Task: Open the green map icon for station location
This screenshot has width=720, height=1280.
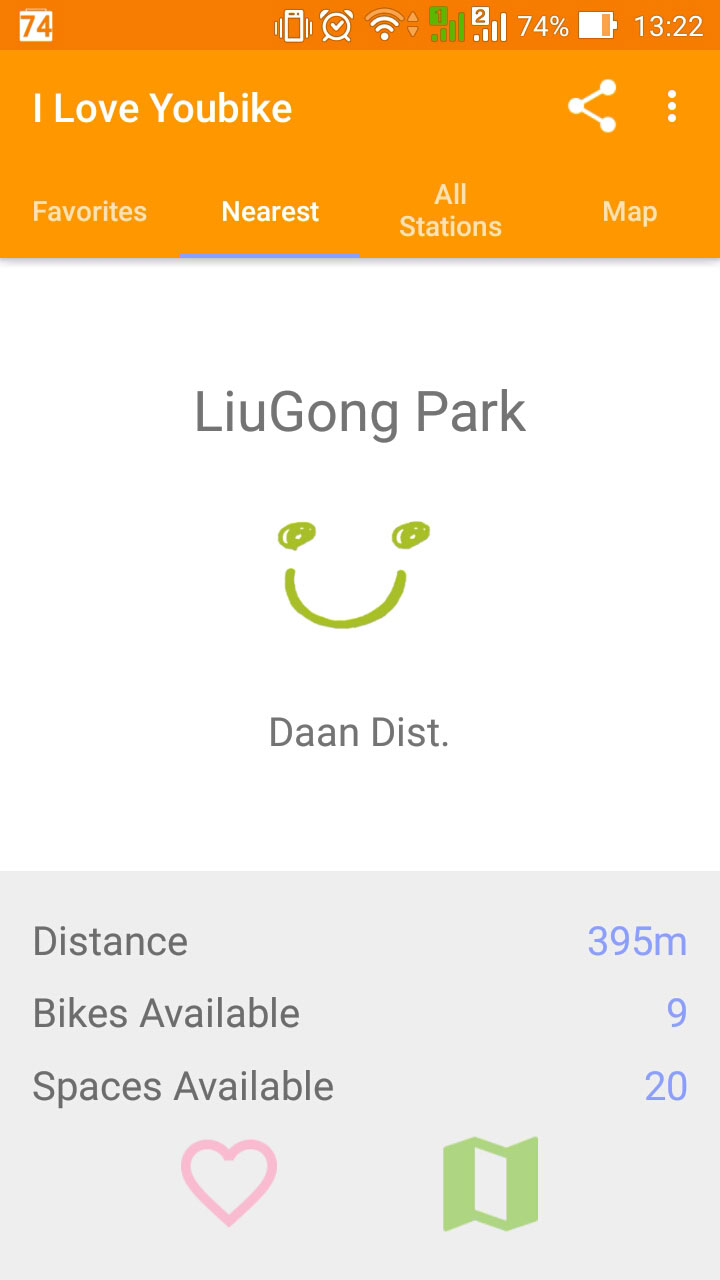Action: [x=489, y=1182]
